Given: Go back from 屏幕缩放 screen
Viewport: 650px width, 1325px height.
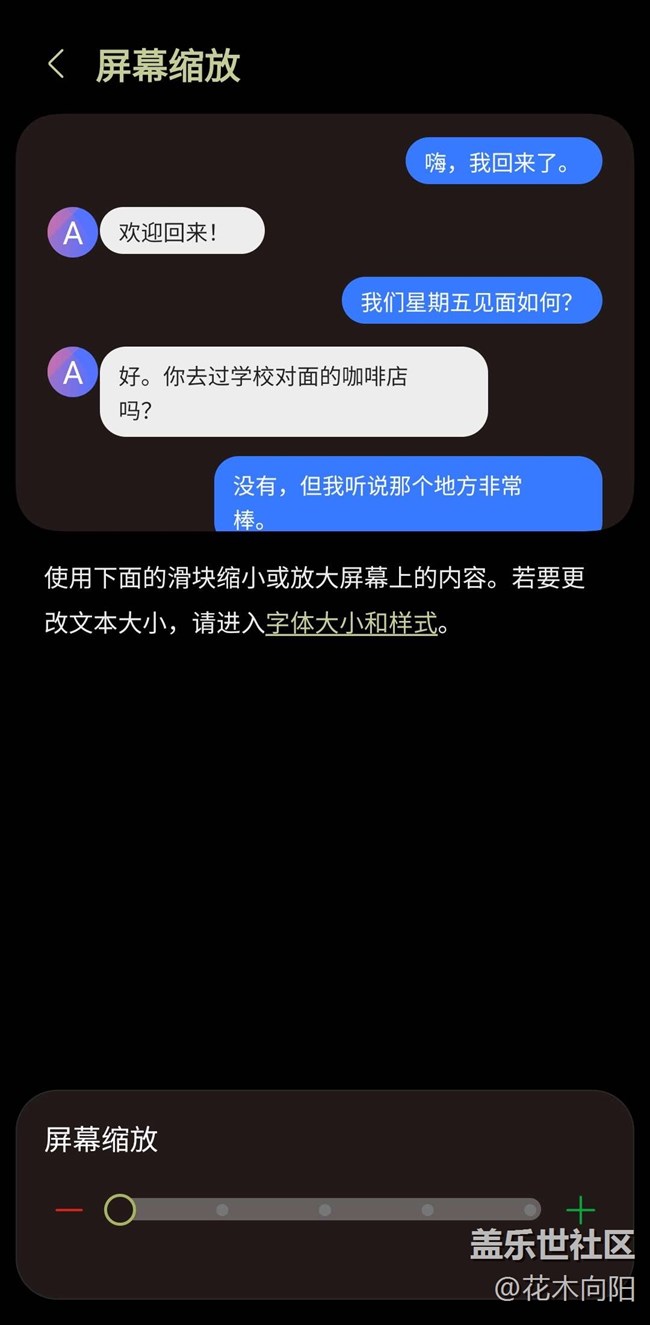Looking at the screenshot, I should tap(56, 65).
